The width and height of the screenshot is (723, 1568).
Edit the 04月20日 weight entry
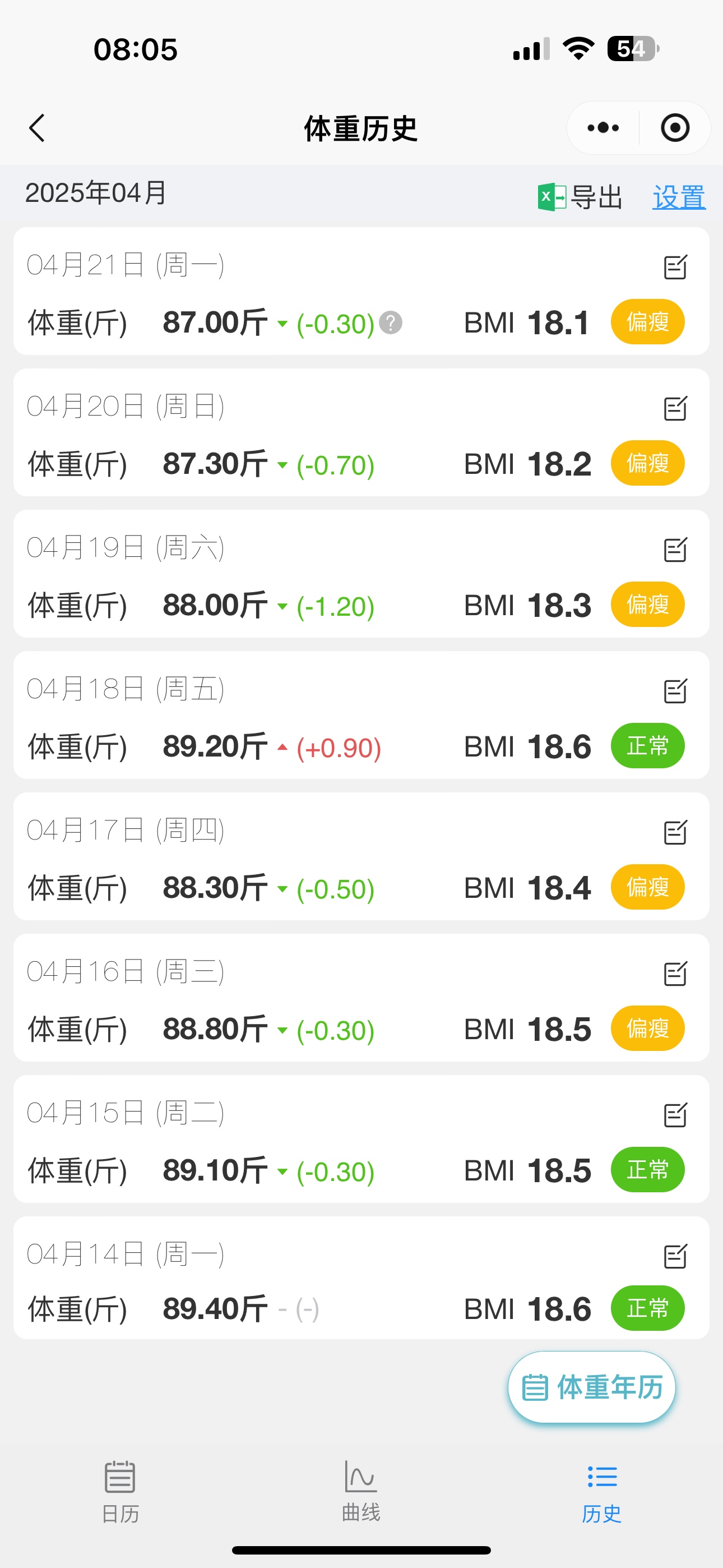coord(675,408)
